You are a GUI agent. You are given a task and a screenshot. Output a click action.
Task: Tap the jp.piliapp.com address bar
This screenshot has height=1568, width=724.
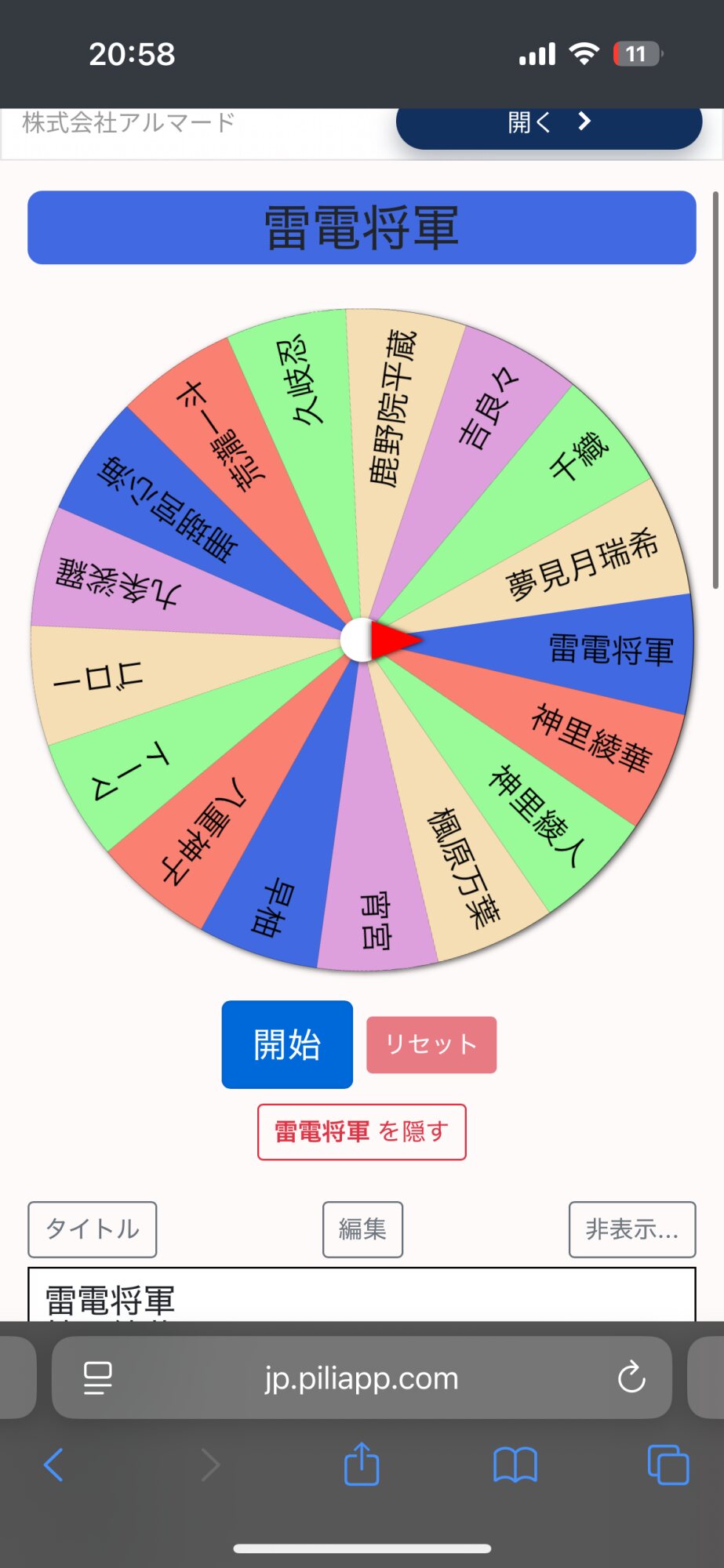click(362, 1377)
